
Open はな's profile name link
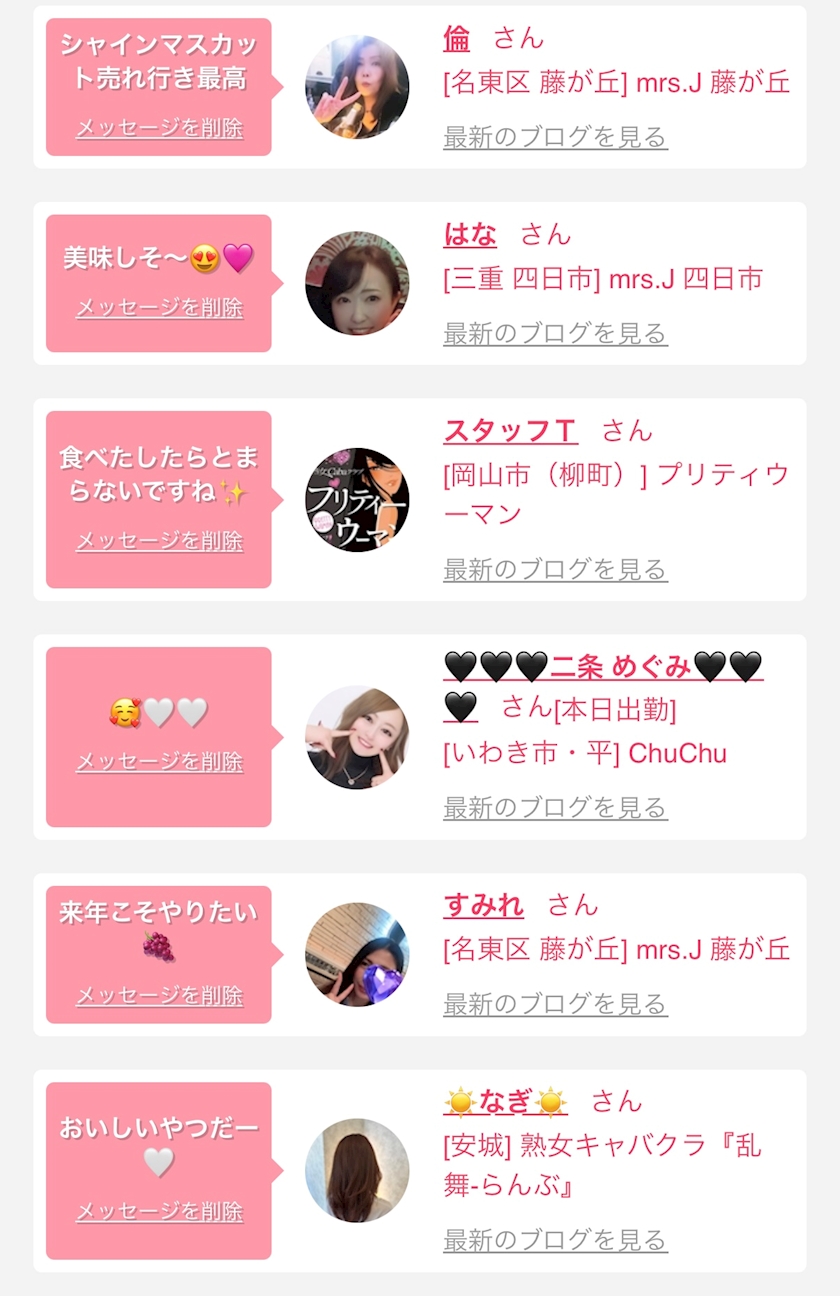[x=470, y=235]
